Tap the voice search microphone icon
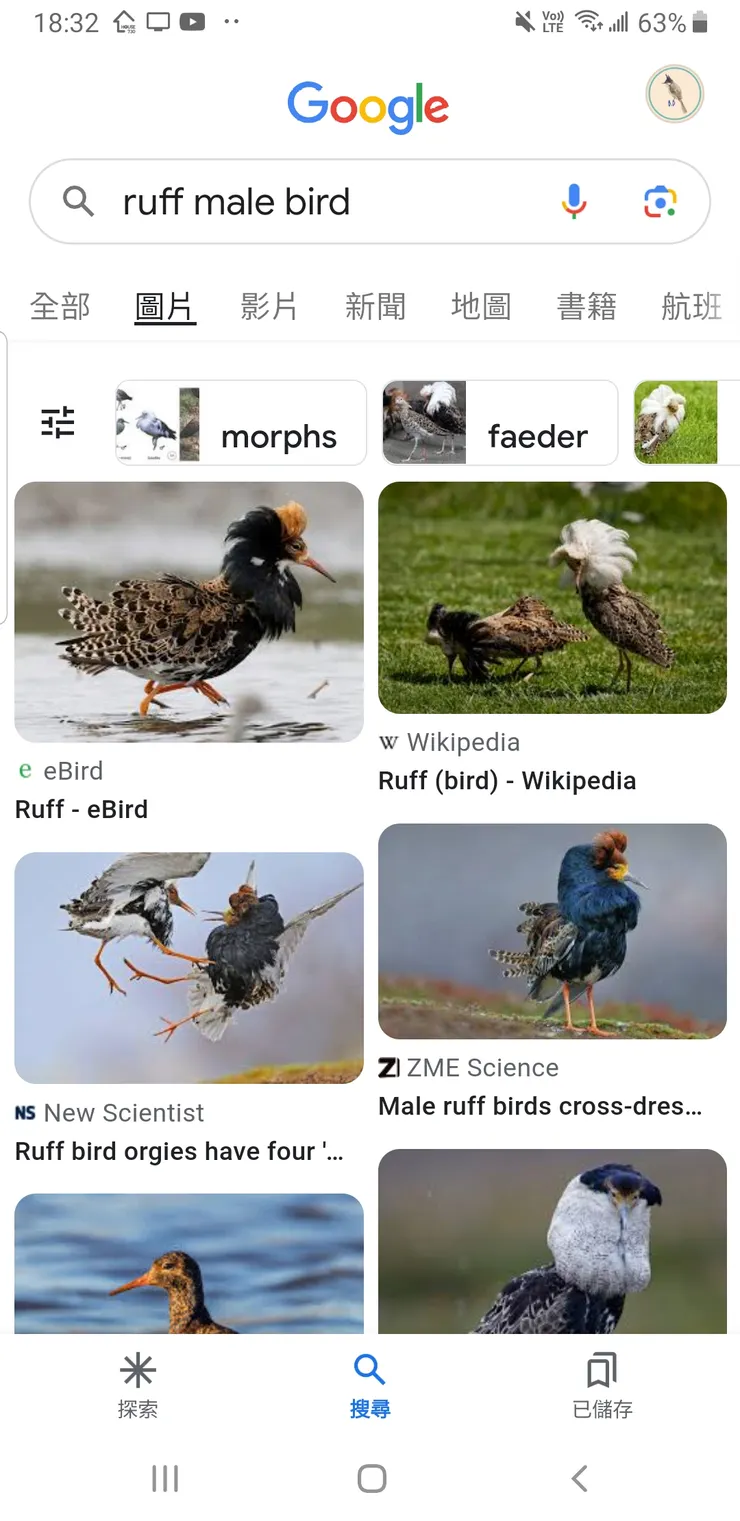The image size is (740, 1521). click(x=574, y=202)
